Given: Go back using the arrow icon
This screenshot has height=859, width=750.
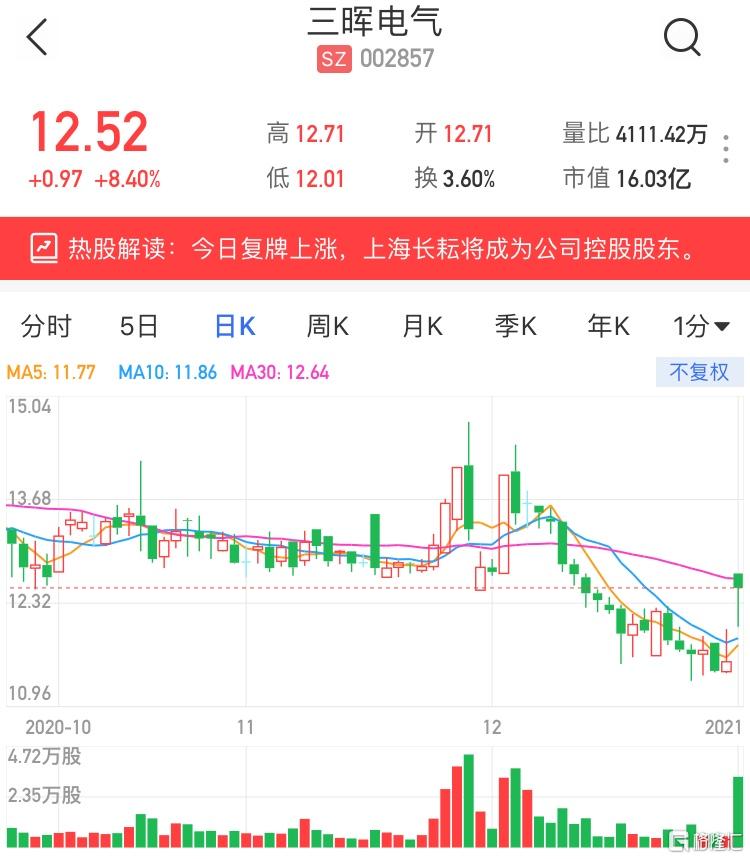Looking at the screenshot, I should point(37,38).
